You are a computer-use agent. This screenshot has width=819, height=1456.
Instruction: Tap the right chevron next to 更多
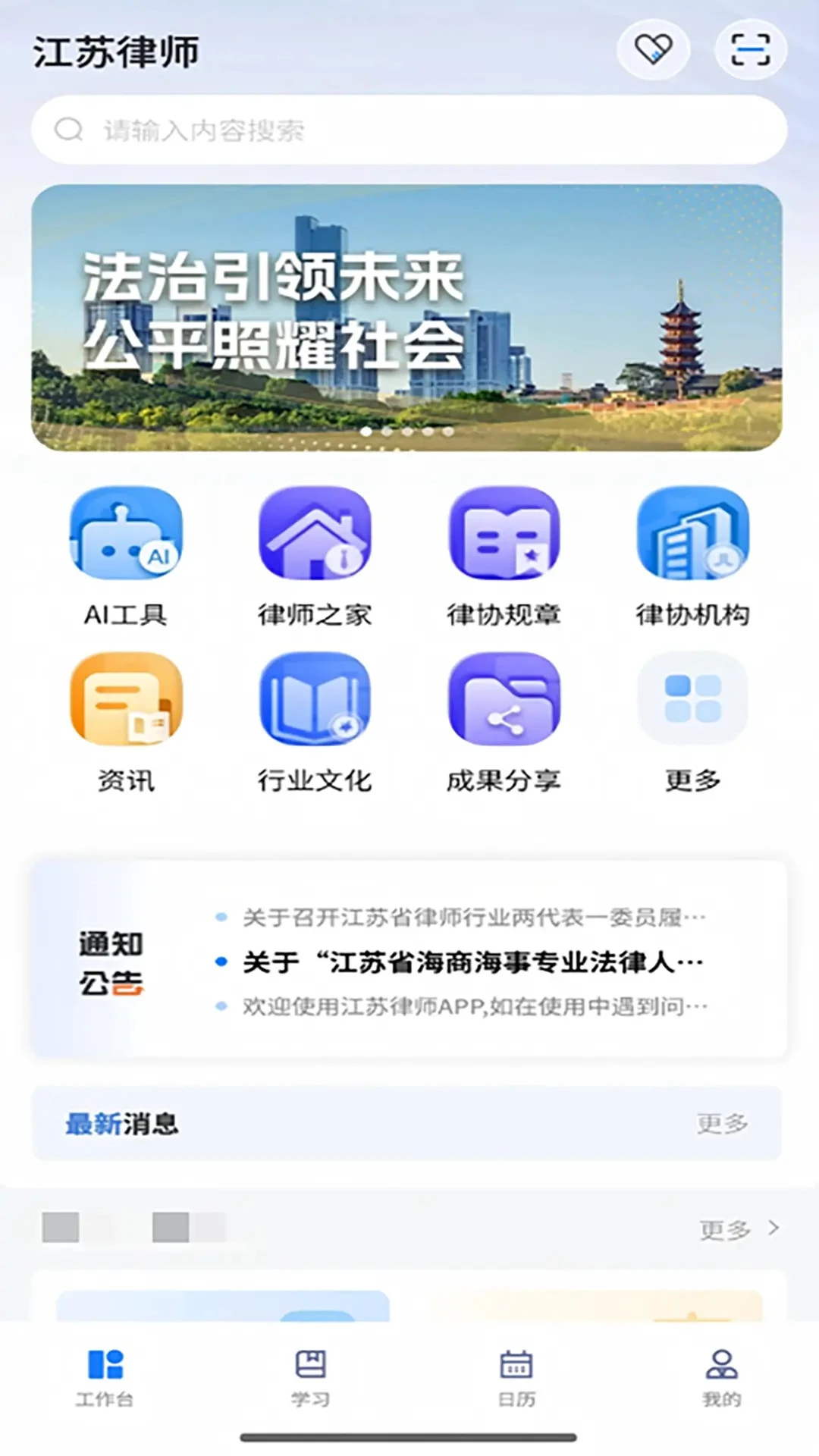pos(772,1227)
